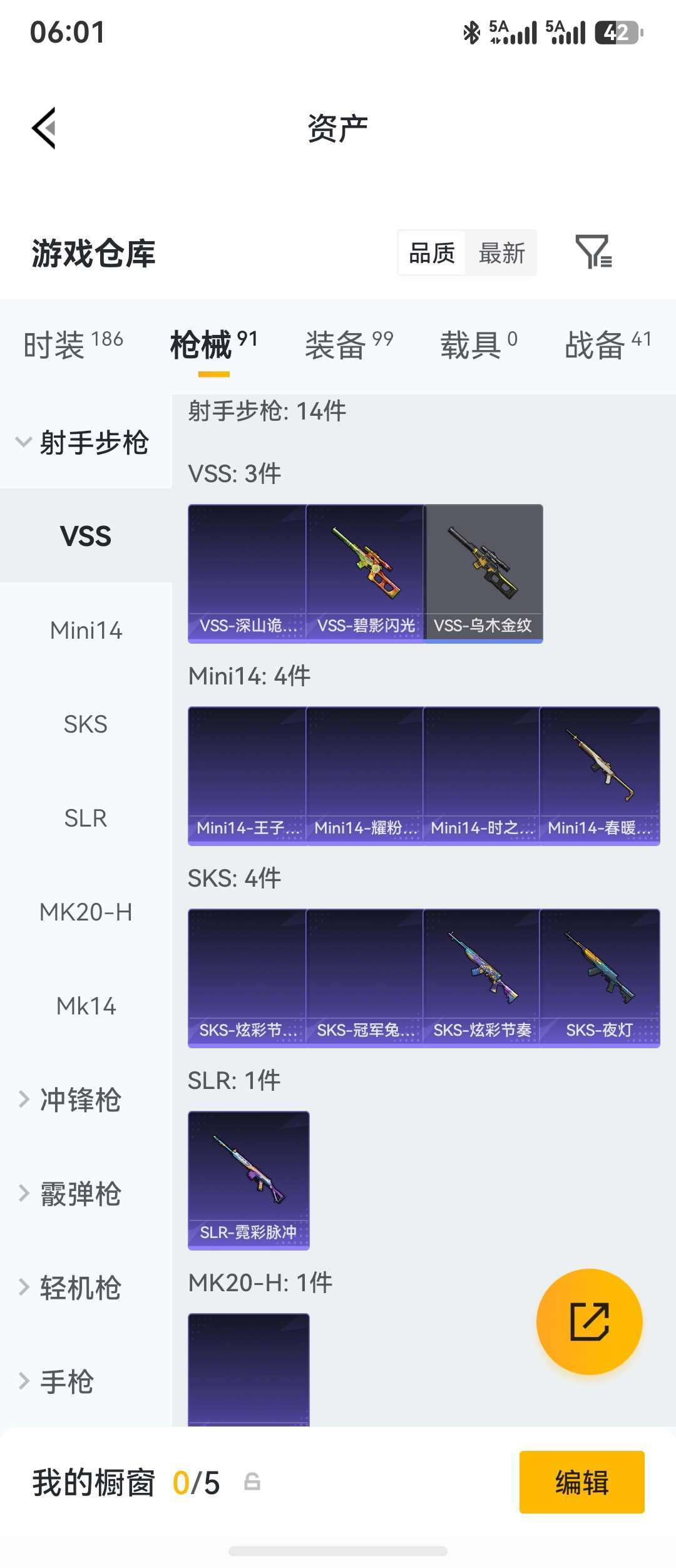Open the SKS-夜灯 skin tile
The image size is (676, 1568).
[x=600, y=978]
